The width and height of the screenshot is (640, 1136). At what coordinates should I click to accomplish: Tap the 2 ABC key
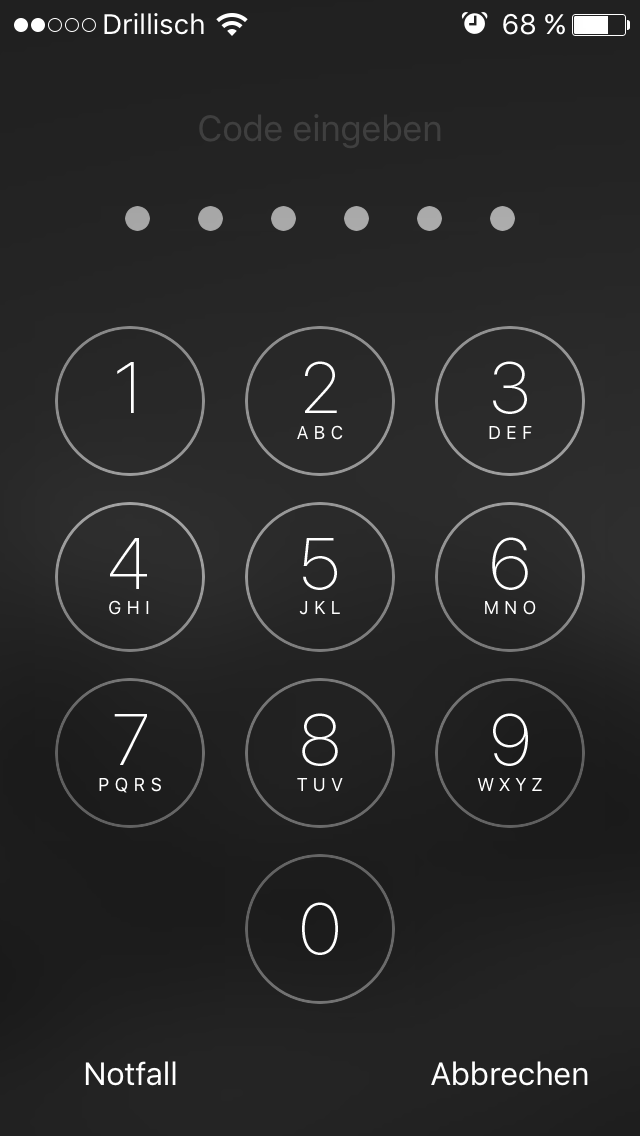(x=320, y=401)
